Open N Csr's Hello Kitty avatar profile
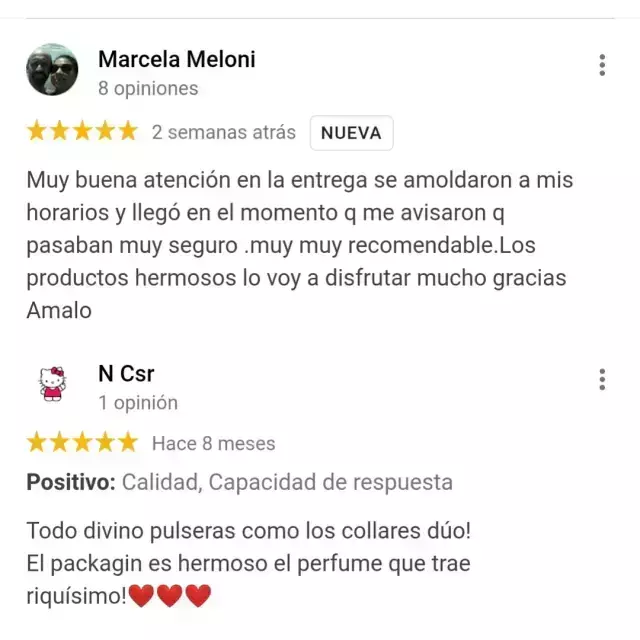640x640 pixels. click(x=52, y=384)
